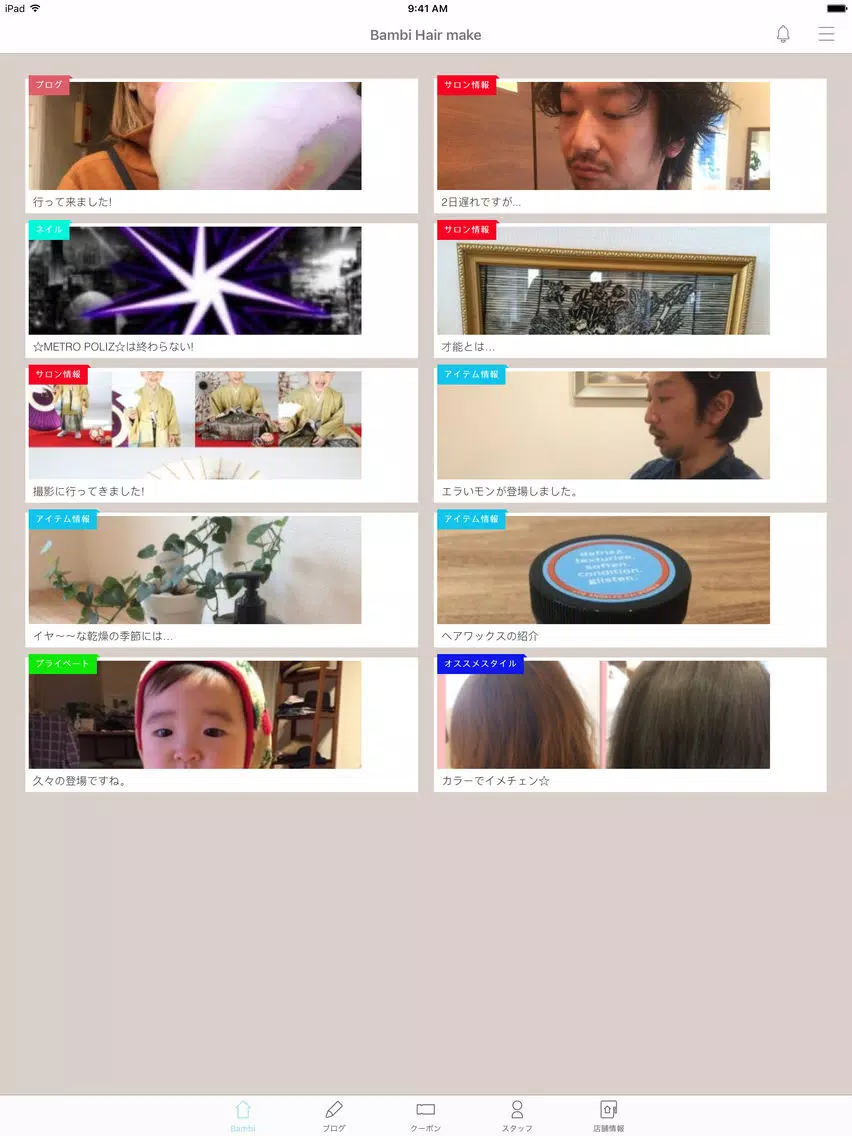The height and width of the screenshot is (1136, 852).
Task: Open the post ヘアワックスの紹介
Action: [630, 580]
